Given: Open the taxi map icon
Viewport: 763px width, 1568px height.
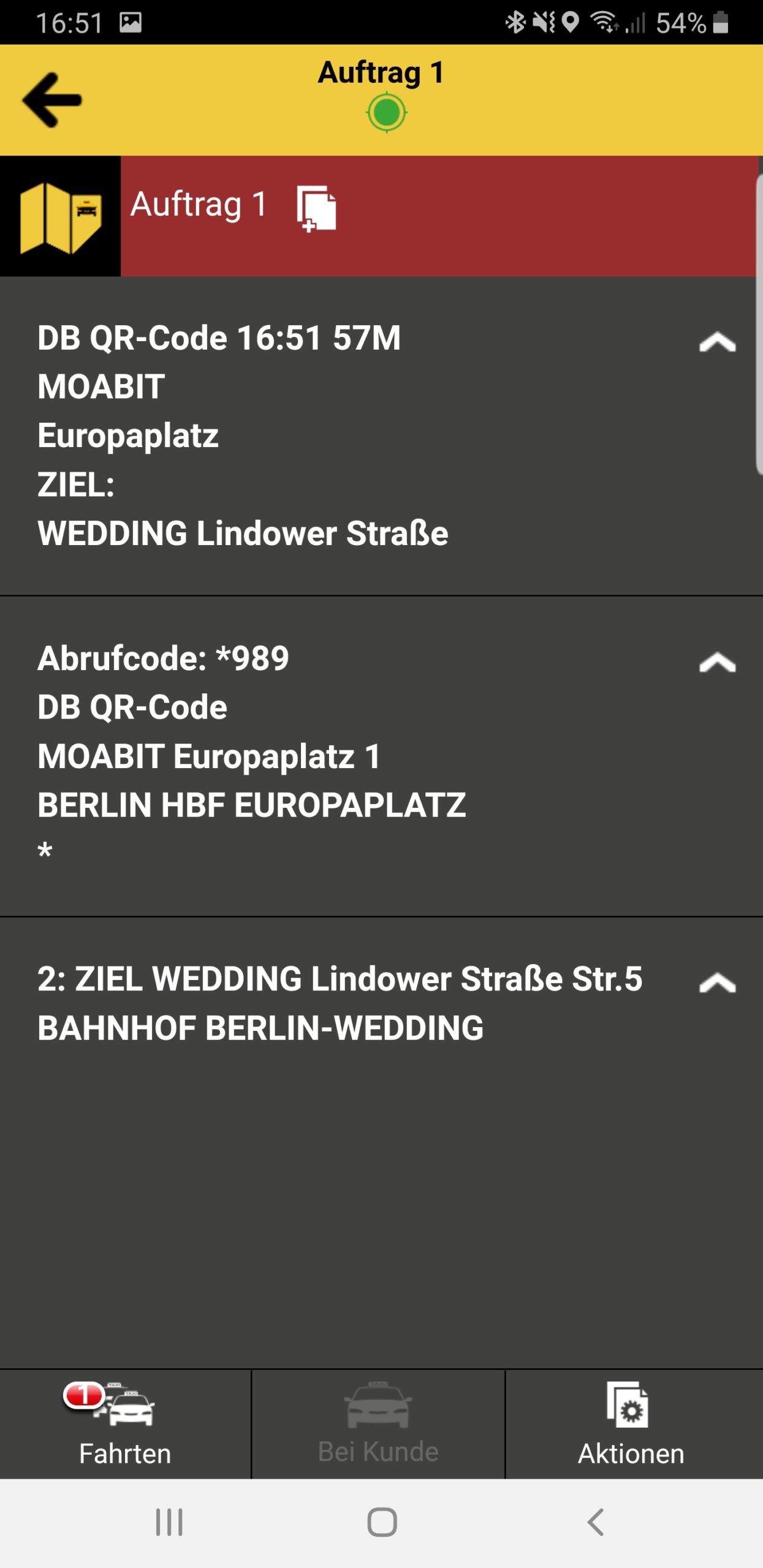Looking at the screenshot, I should pos(60,216).
